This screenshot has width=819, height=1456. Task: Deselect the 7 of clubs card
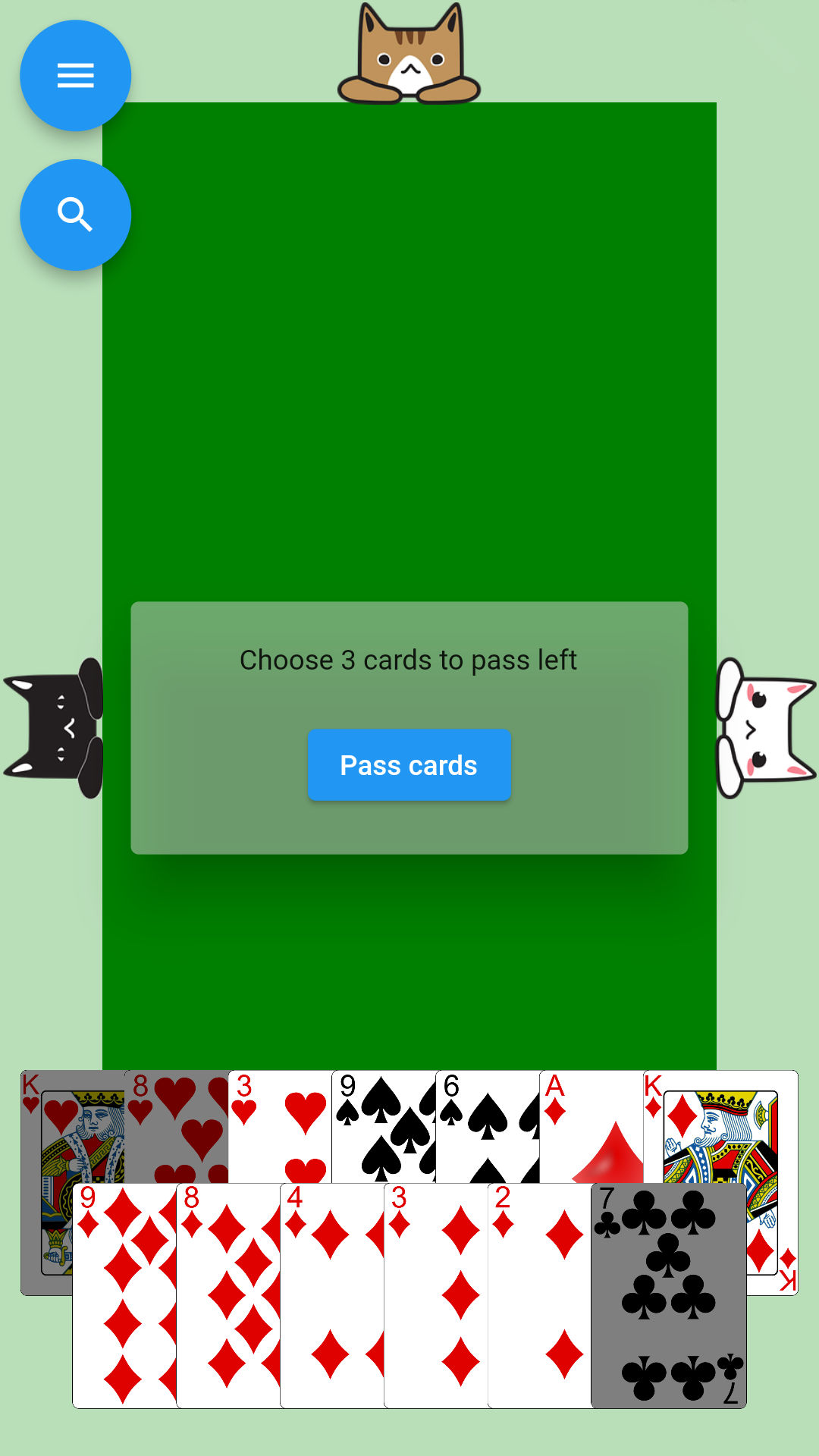pyautogui.click(x=668, y=1295)
